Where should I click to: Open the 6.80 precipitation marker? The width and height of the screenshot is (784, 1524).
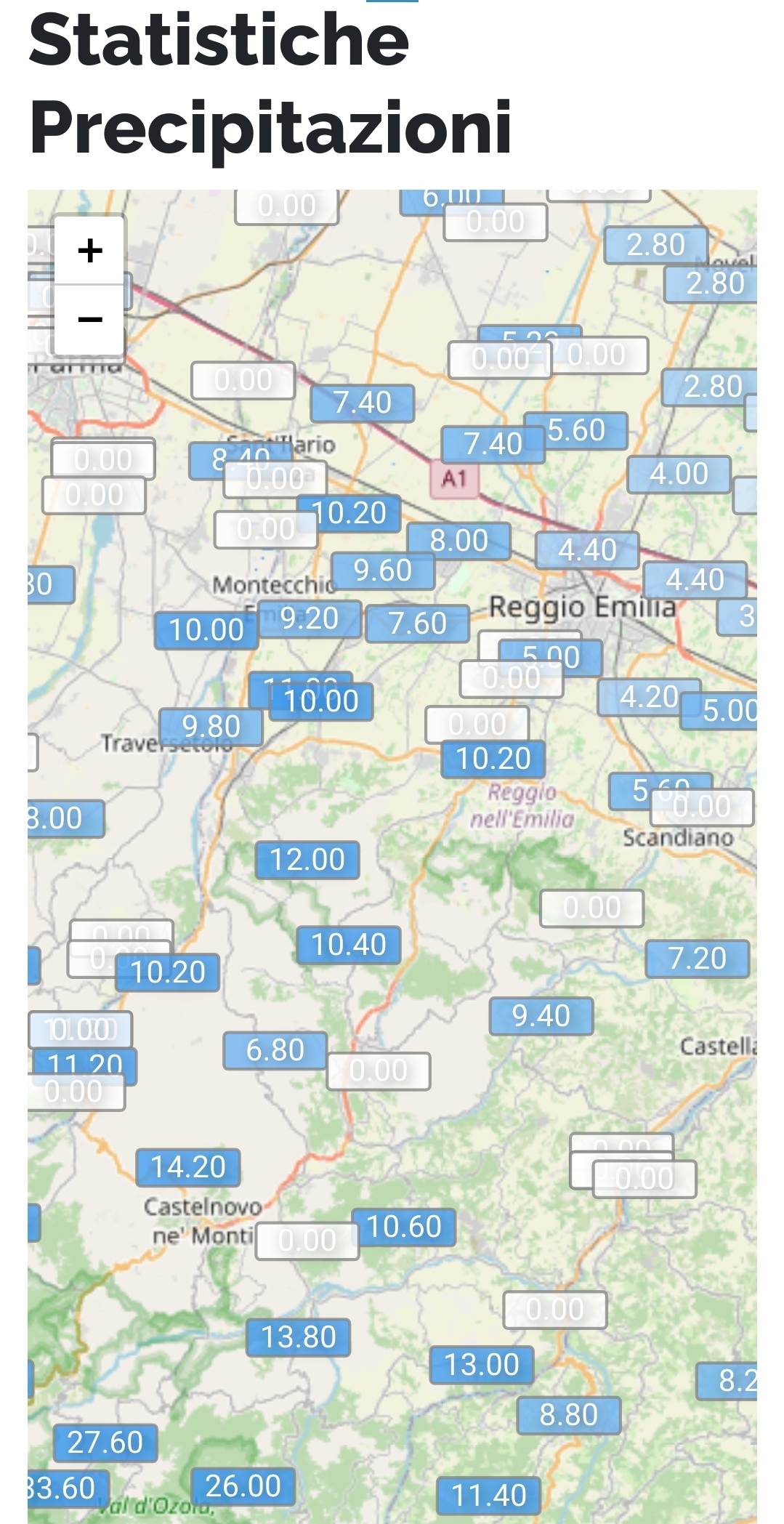click(x=275, y=1049)
